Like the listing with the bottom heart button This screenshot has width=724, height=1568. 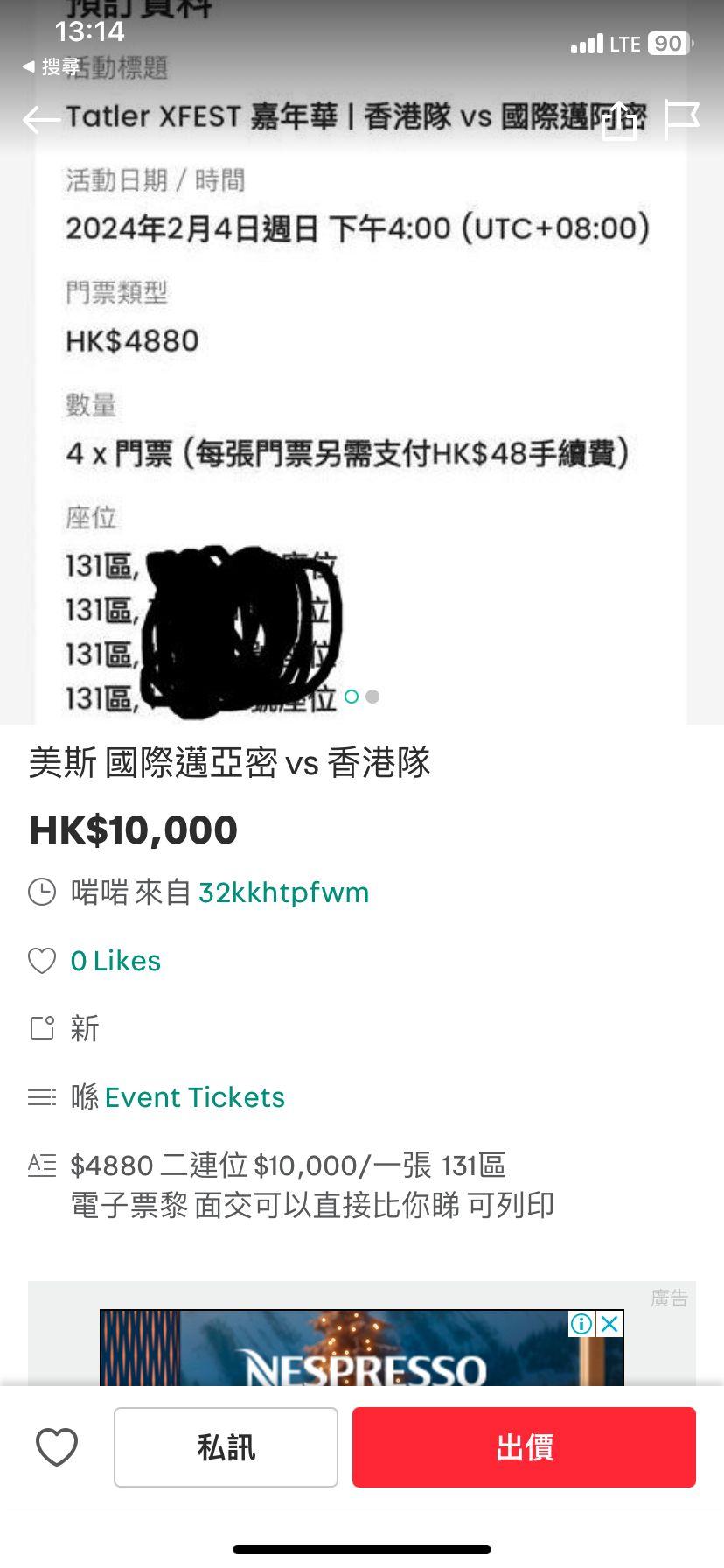[x=56, y=1446]
